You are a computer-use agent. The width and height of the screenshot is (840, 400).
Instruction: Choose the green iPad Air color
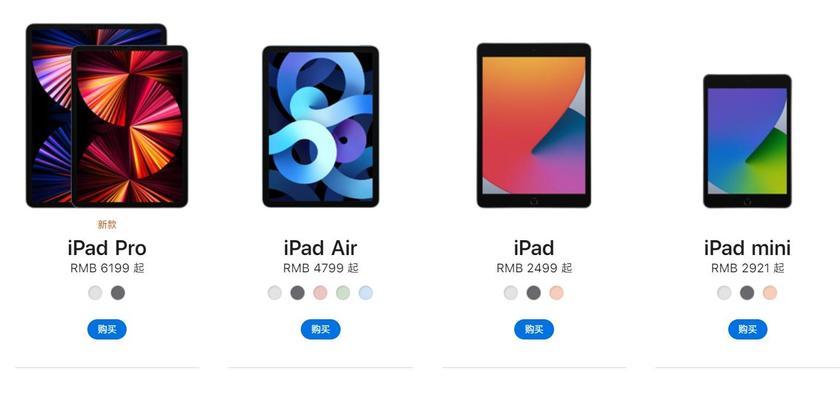343,293
